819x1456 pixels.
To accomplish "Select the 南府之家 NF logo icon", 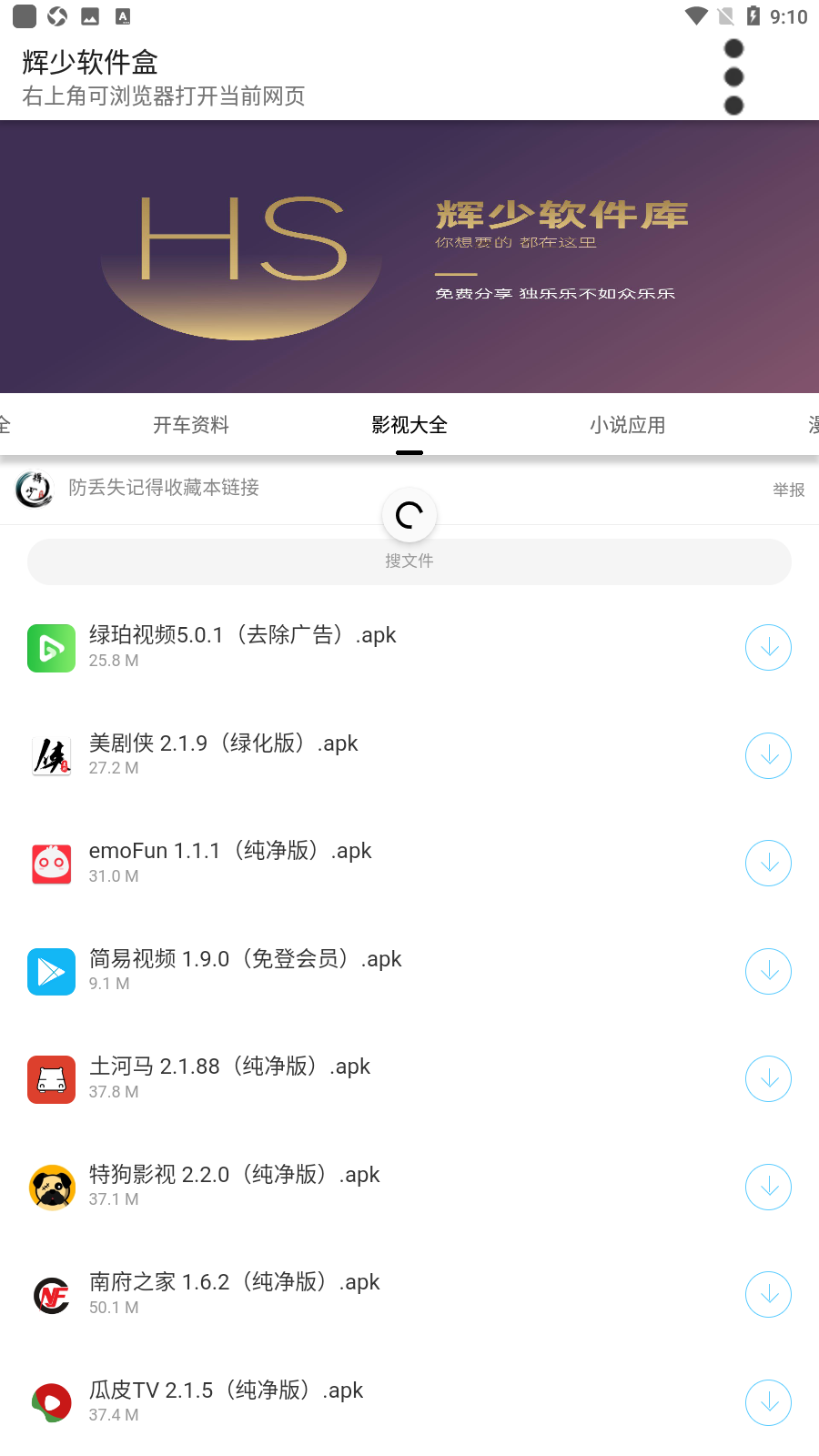I will coord(51,1295).
